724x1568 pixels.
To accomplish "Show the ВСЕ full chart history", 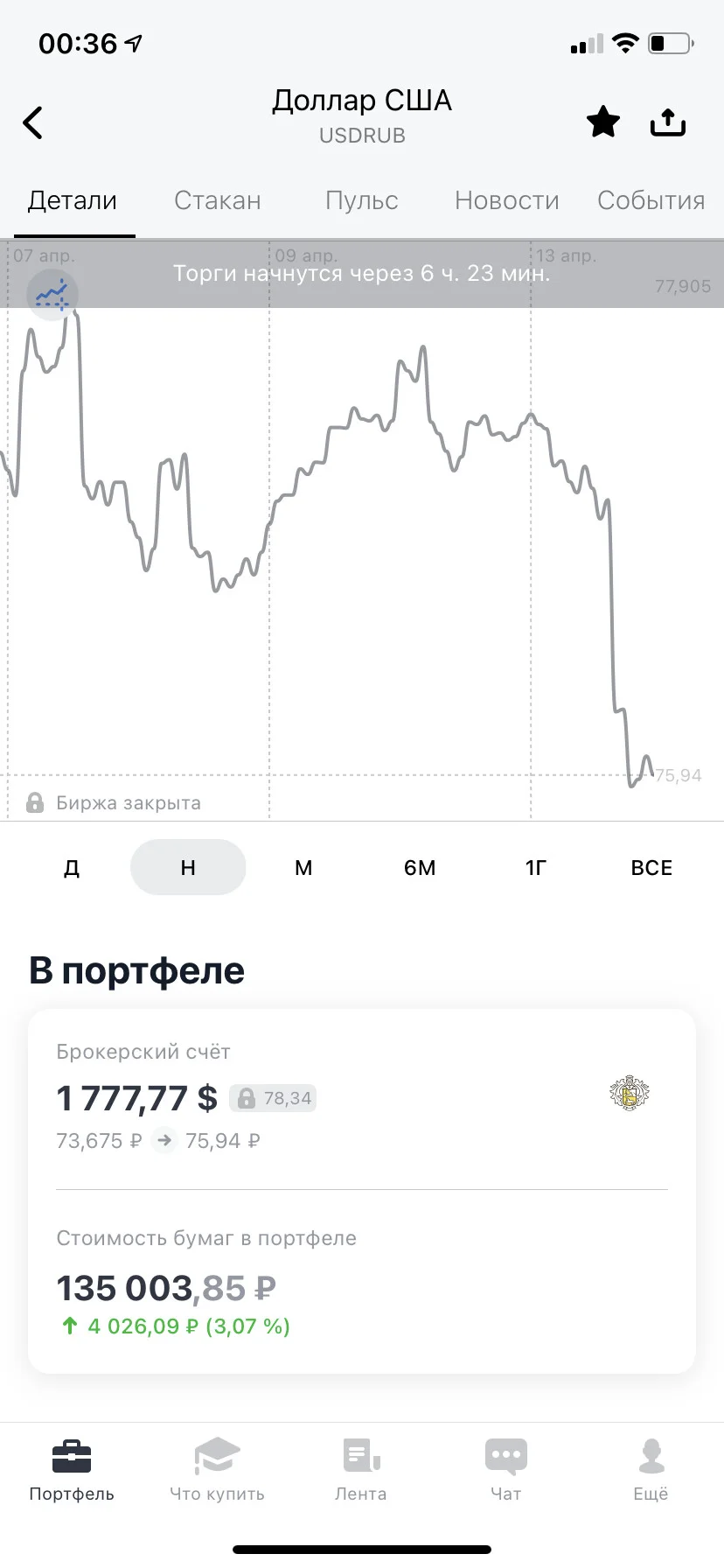I will [x=651, y=867].
